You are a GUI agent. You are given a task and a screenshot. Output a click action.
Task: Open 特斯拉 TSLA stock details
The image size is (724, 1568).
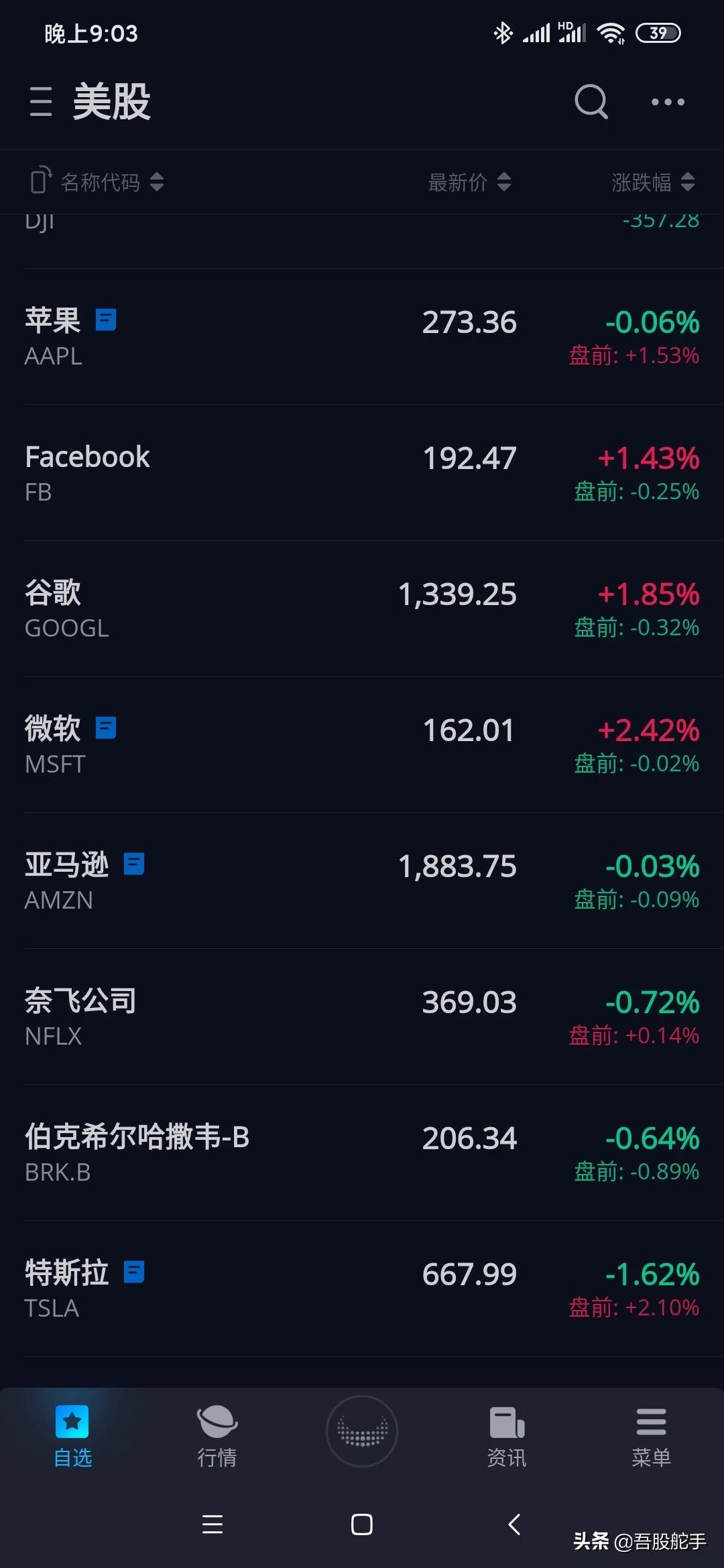point(362,1289)
